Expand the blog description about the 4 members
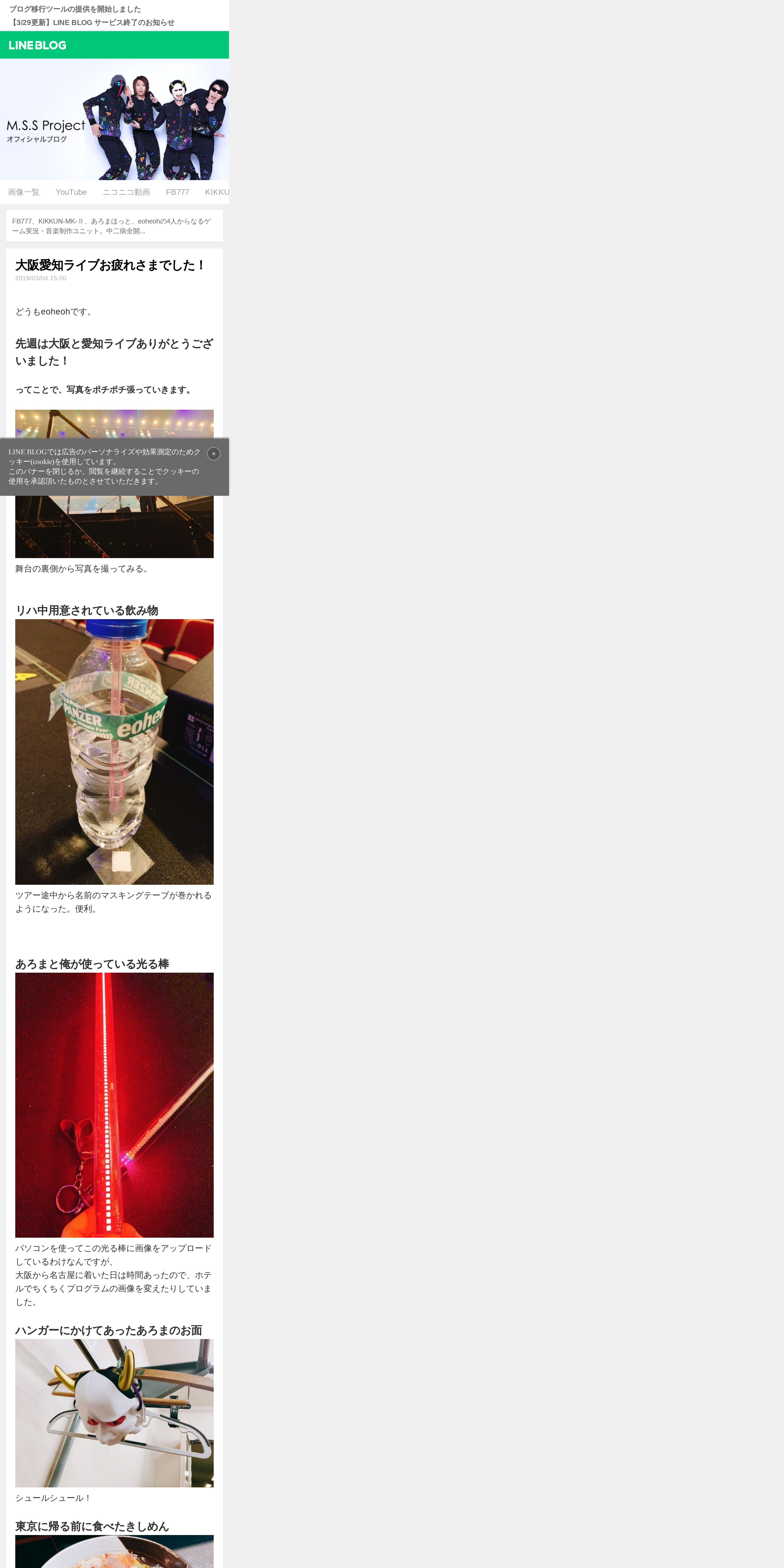Image resolution: width=784 pixels, height=1568 pixels. [x=114, y=226]
